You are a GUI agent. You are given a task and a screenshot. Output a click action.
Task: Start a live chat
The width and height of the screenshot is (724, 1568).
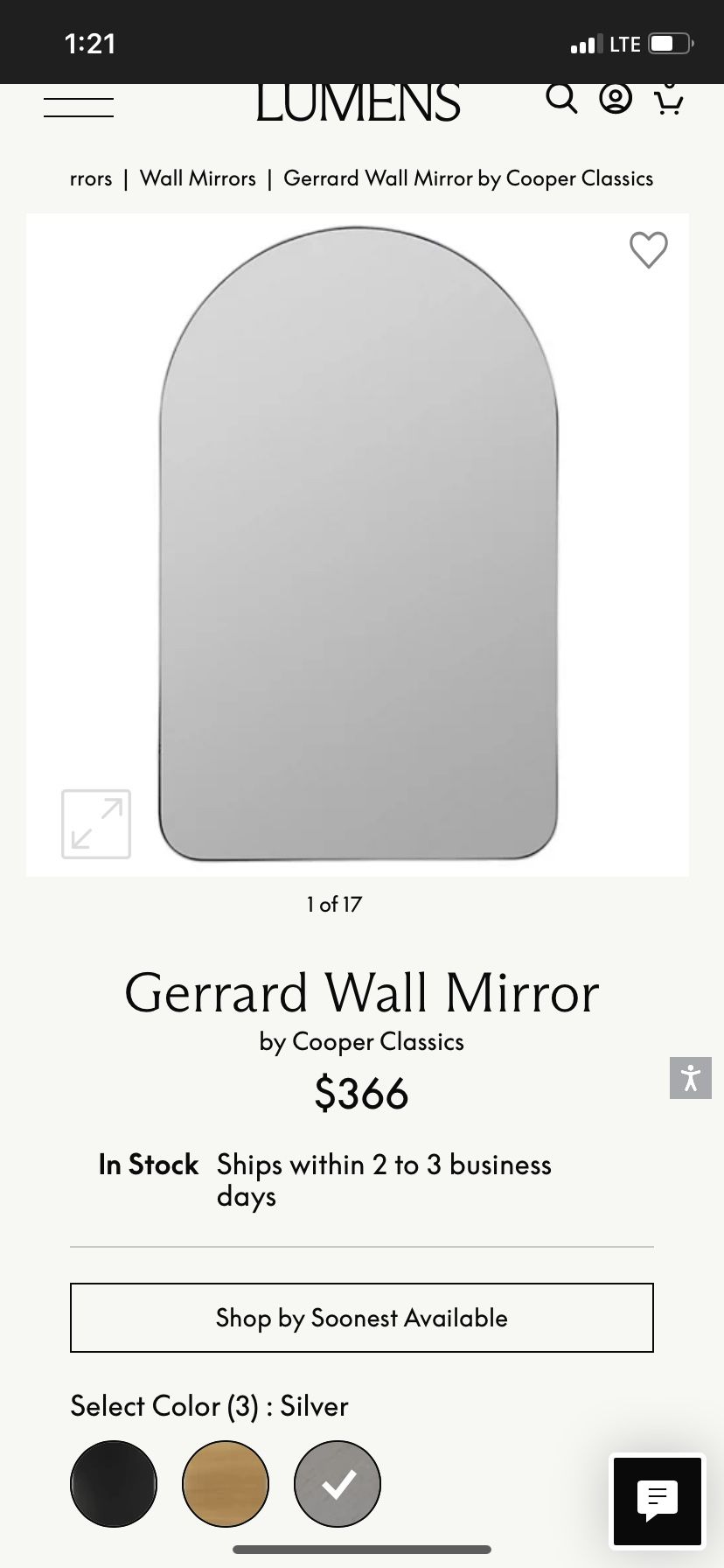point(658,1500)
